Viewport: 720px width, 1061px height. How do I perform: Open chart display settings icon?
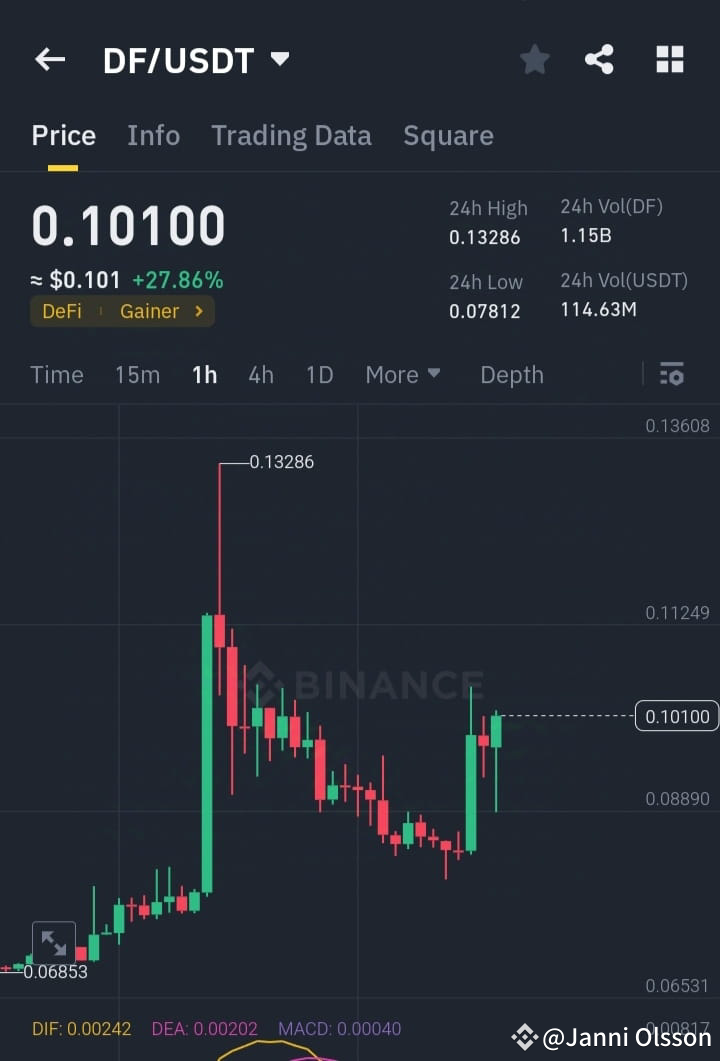click(x=672, y=374)
